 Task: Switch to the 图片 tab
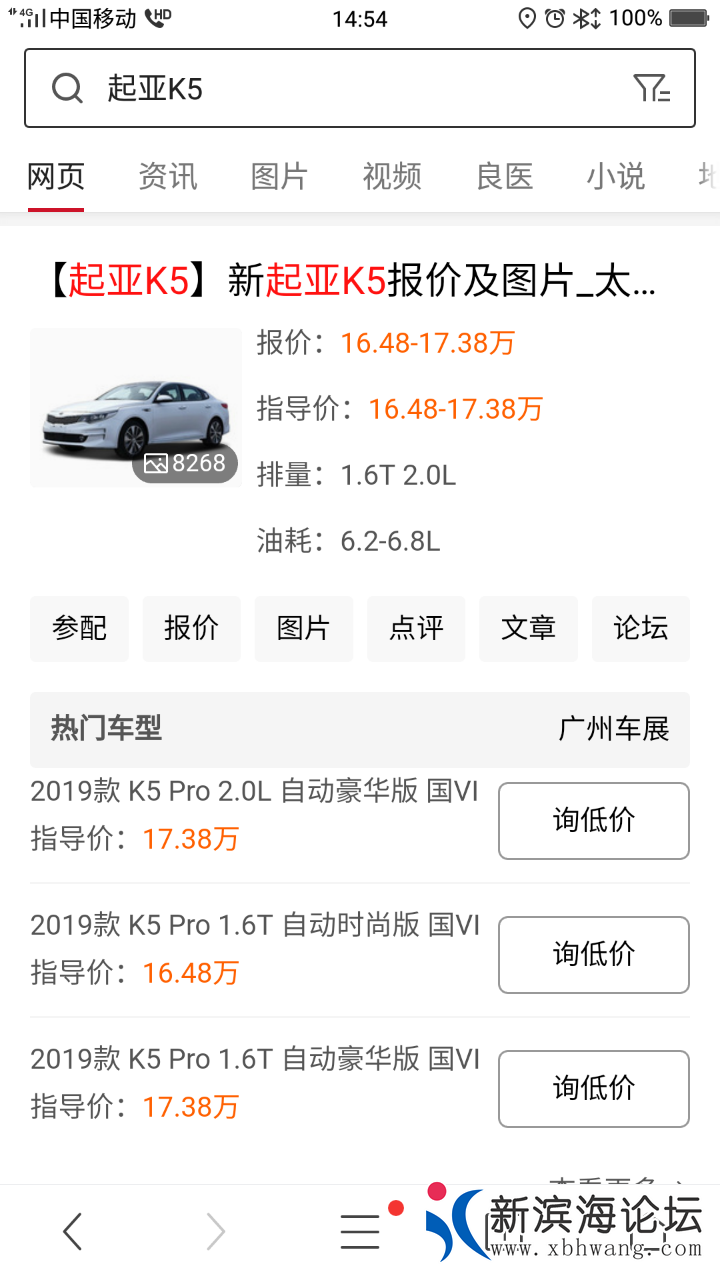pos(279,177)
